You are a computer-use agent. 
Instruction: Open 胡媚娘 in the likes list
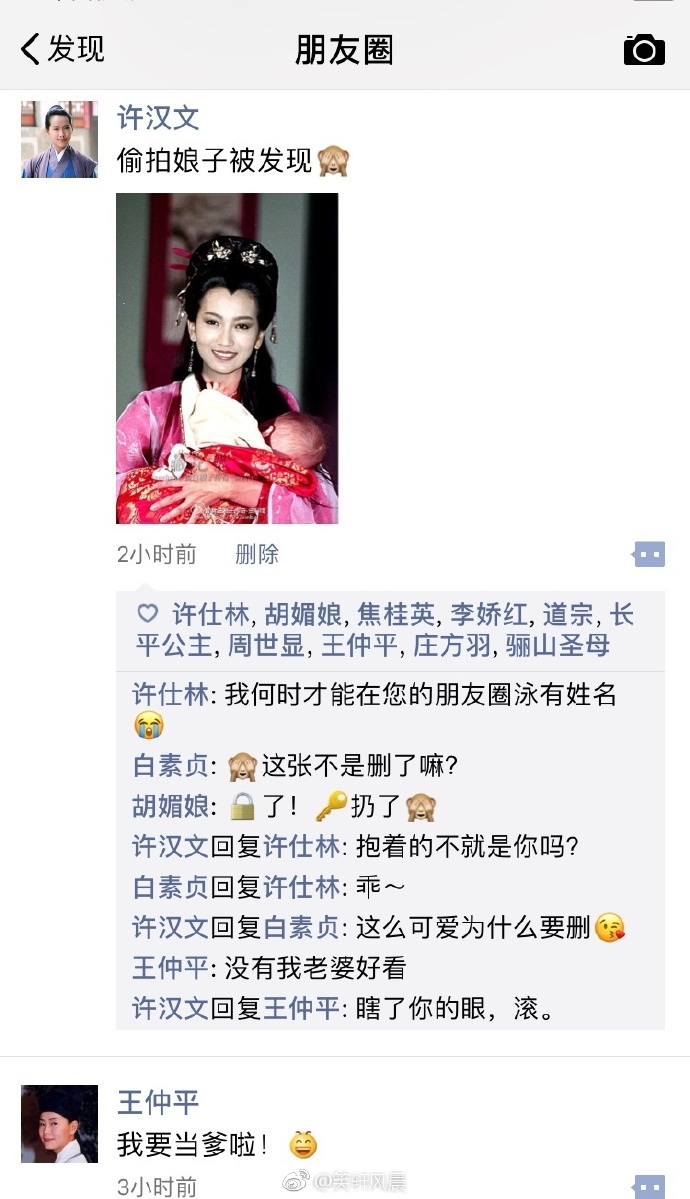303,614
